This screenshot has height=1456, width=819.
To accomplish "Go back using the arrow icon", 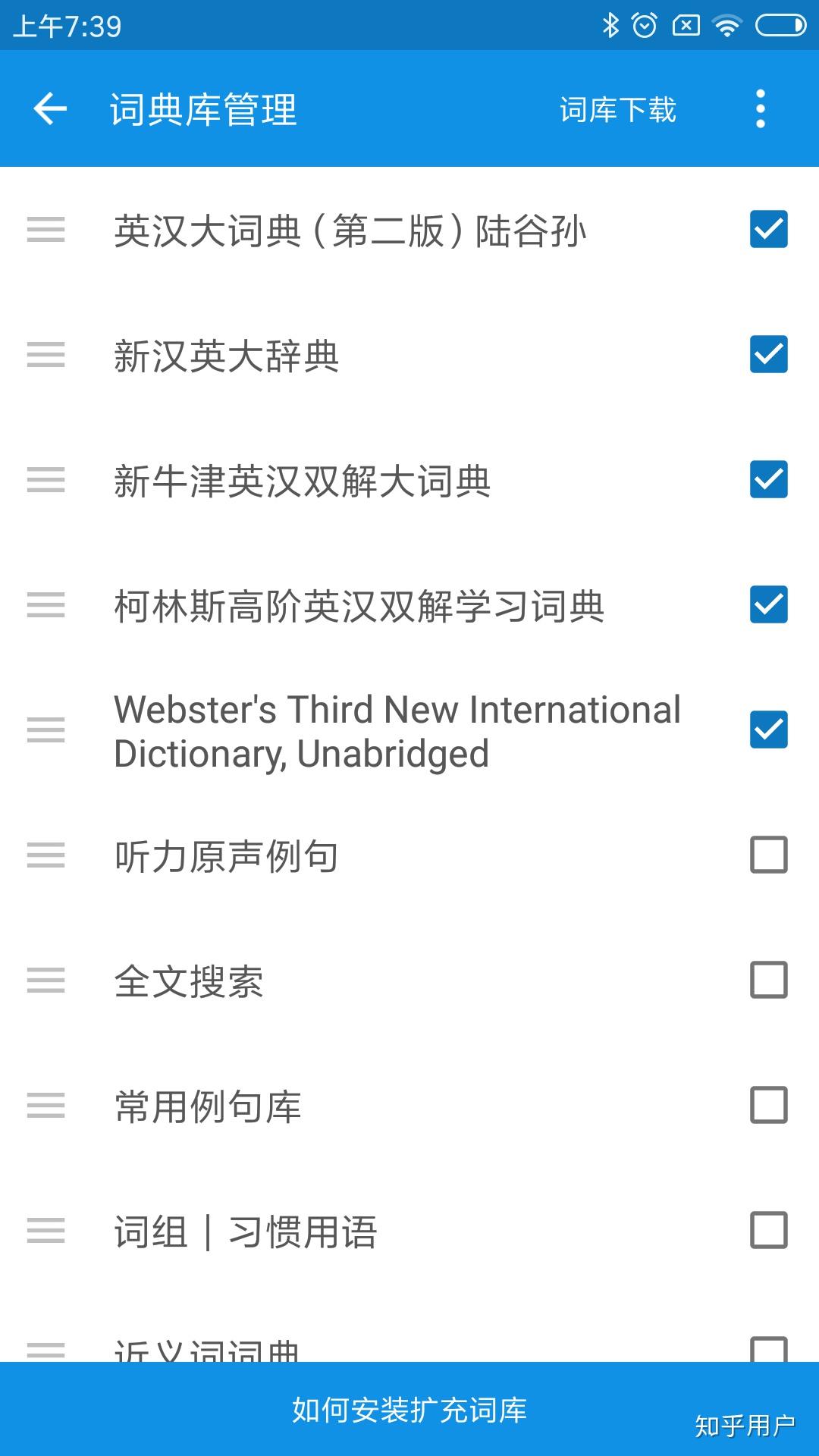I will [50, 108].
